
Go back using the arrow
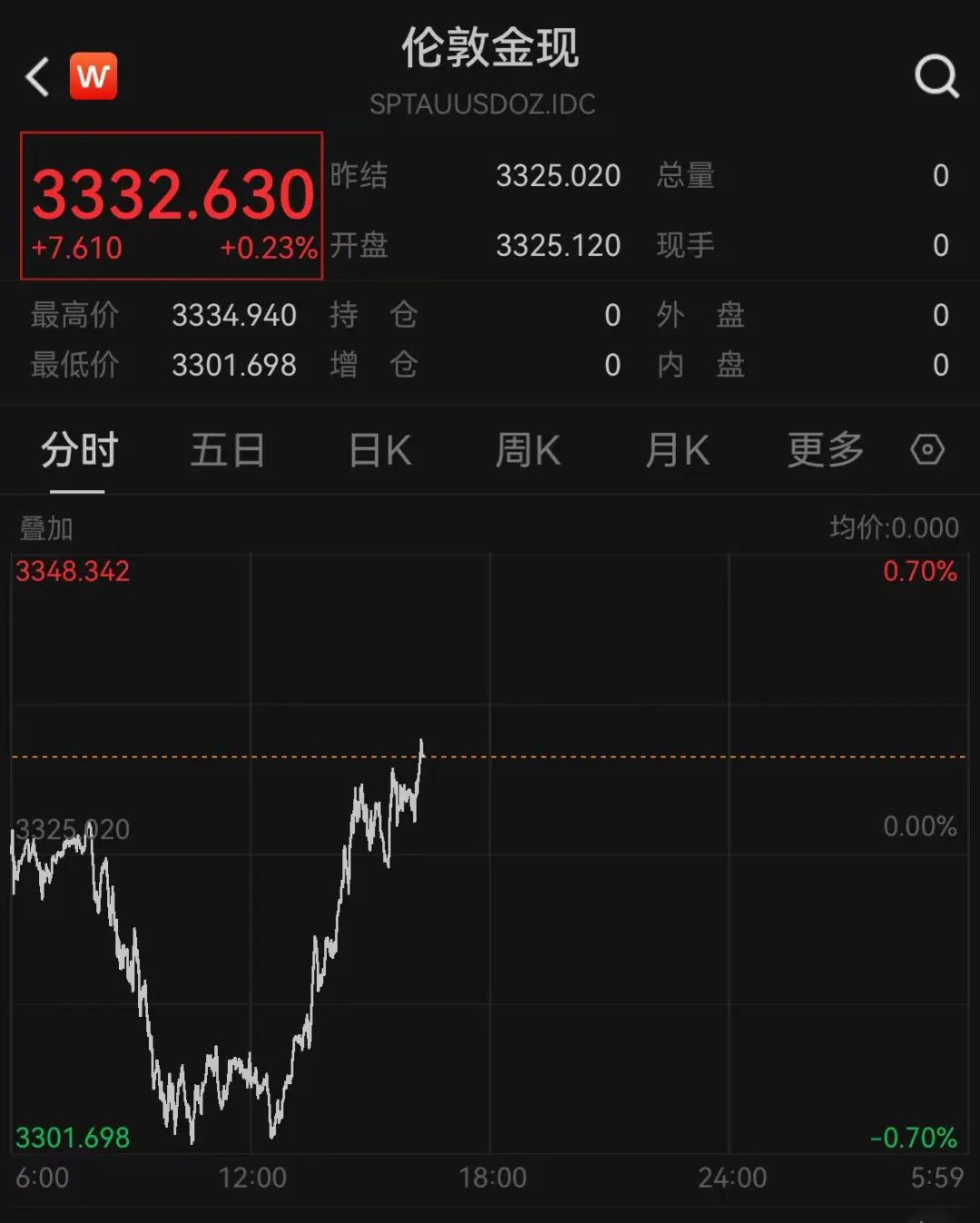click(x=37, y=77)
